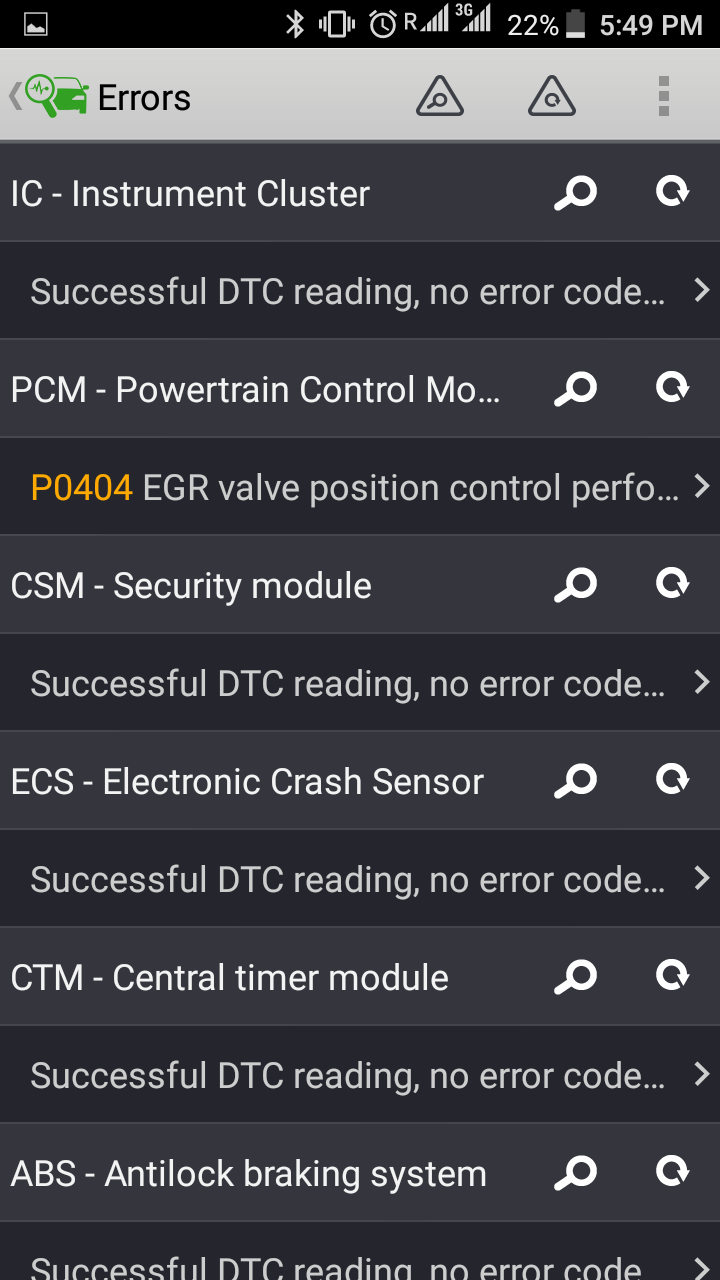Image resolution: width=720 pixels, height=1280 pixels.
Task: Refresh the ABS Antilock braking system
Action: 673,1171
